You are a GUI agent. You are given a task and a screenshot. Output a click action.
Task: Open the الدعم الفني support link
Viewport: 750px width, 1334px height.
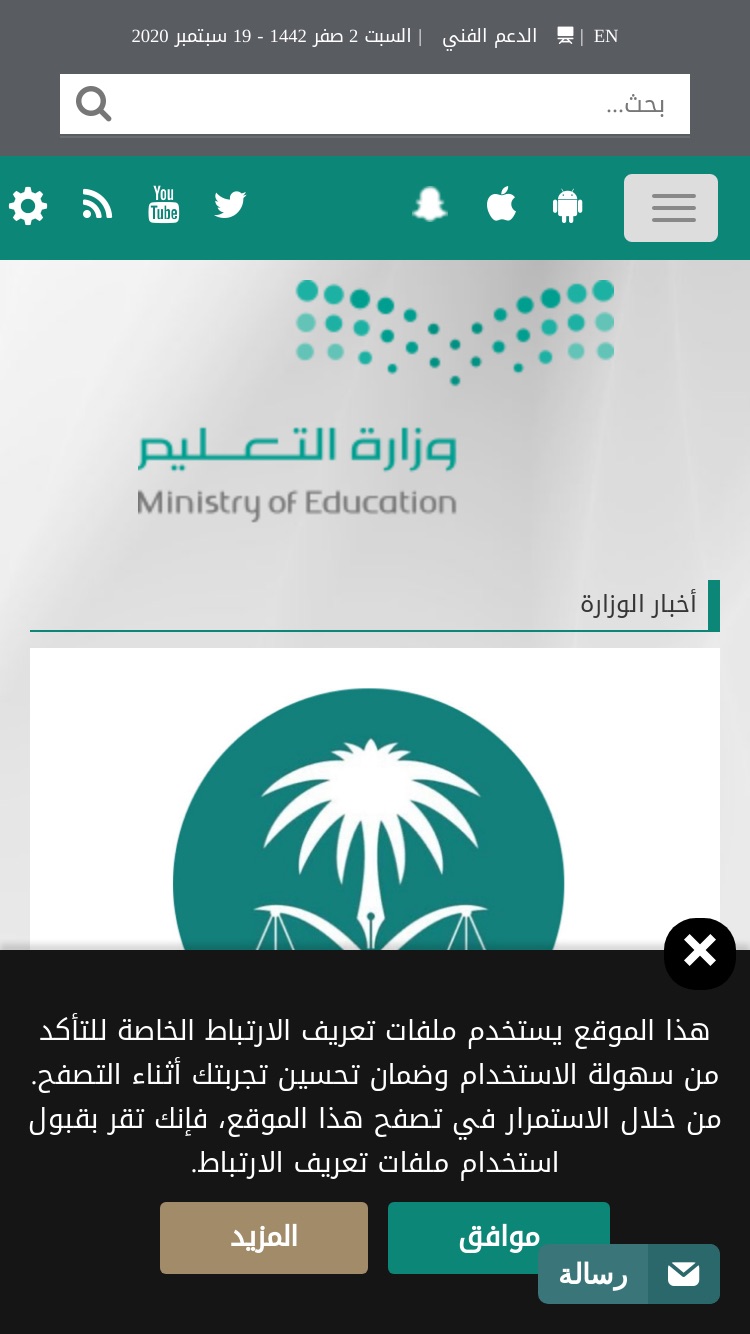click(x=490, y=36)
